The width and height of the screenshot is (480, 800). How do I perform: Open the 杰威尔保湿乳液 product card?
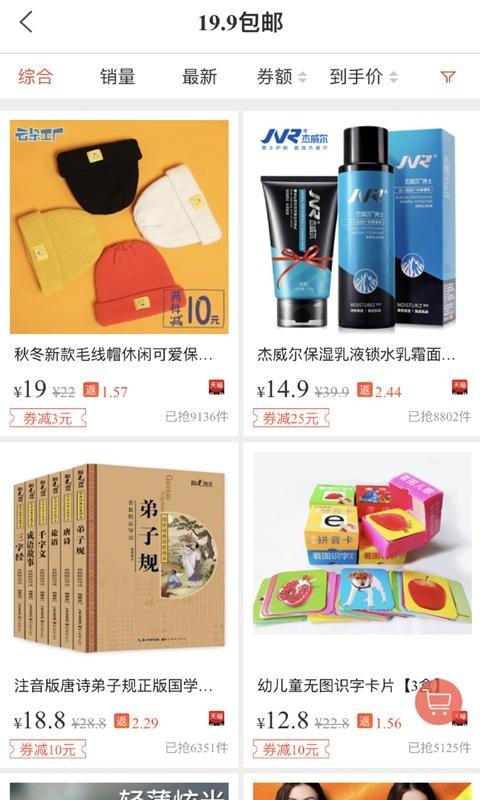pos(361,273)
